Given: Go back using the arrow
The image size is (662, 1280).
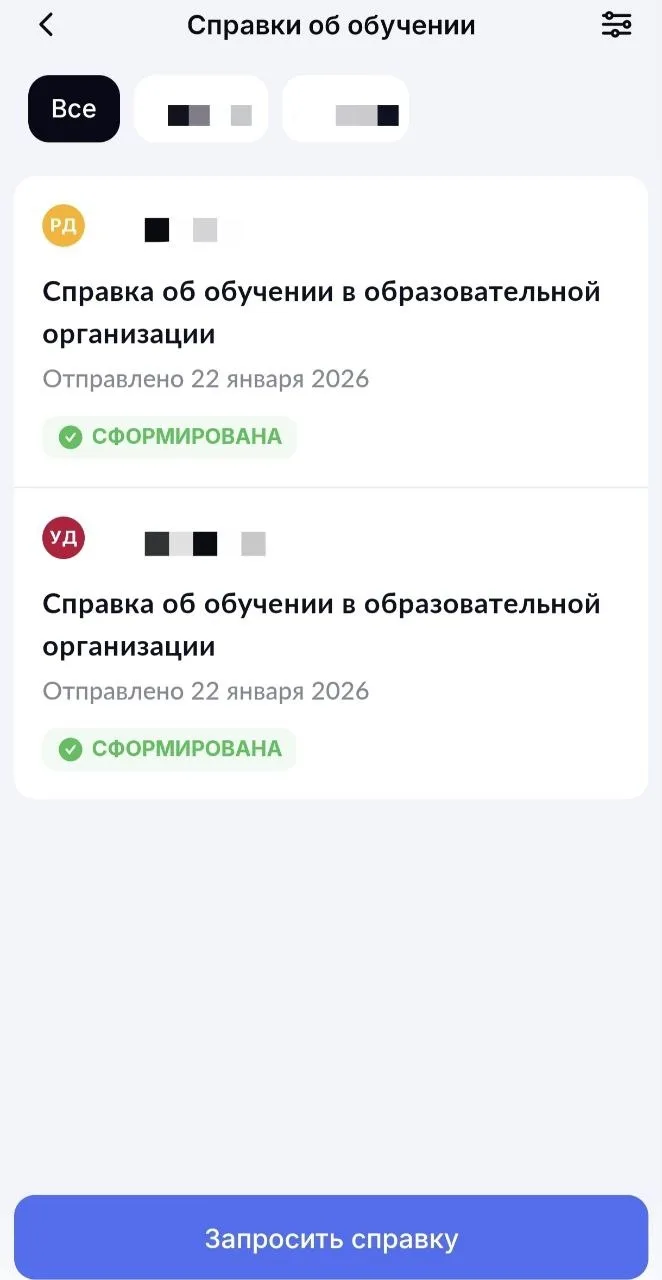Looking at the screenshot, I should (46, 26).
